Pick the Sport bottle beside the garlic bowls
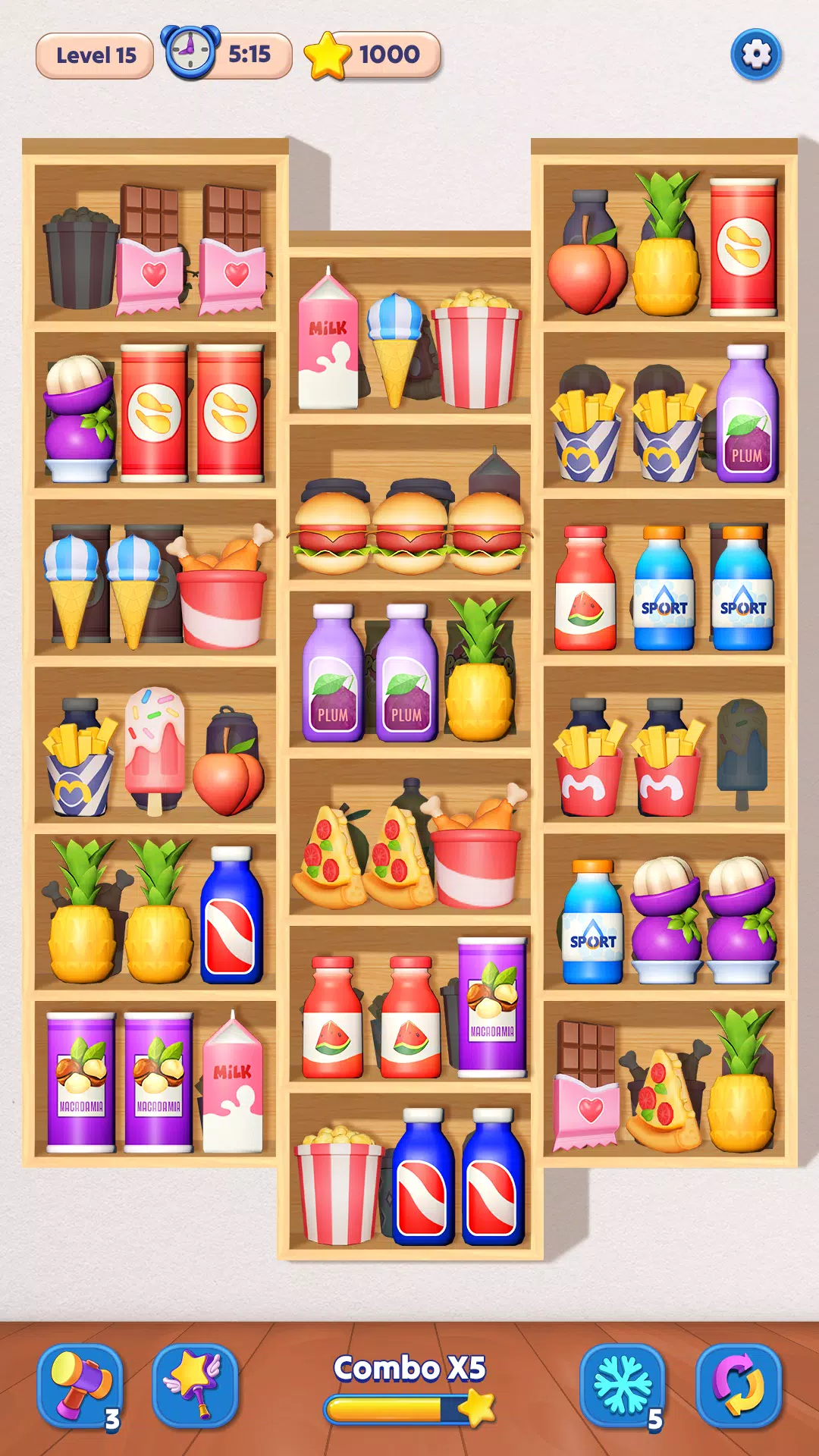 tap(592, 924)
